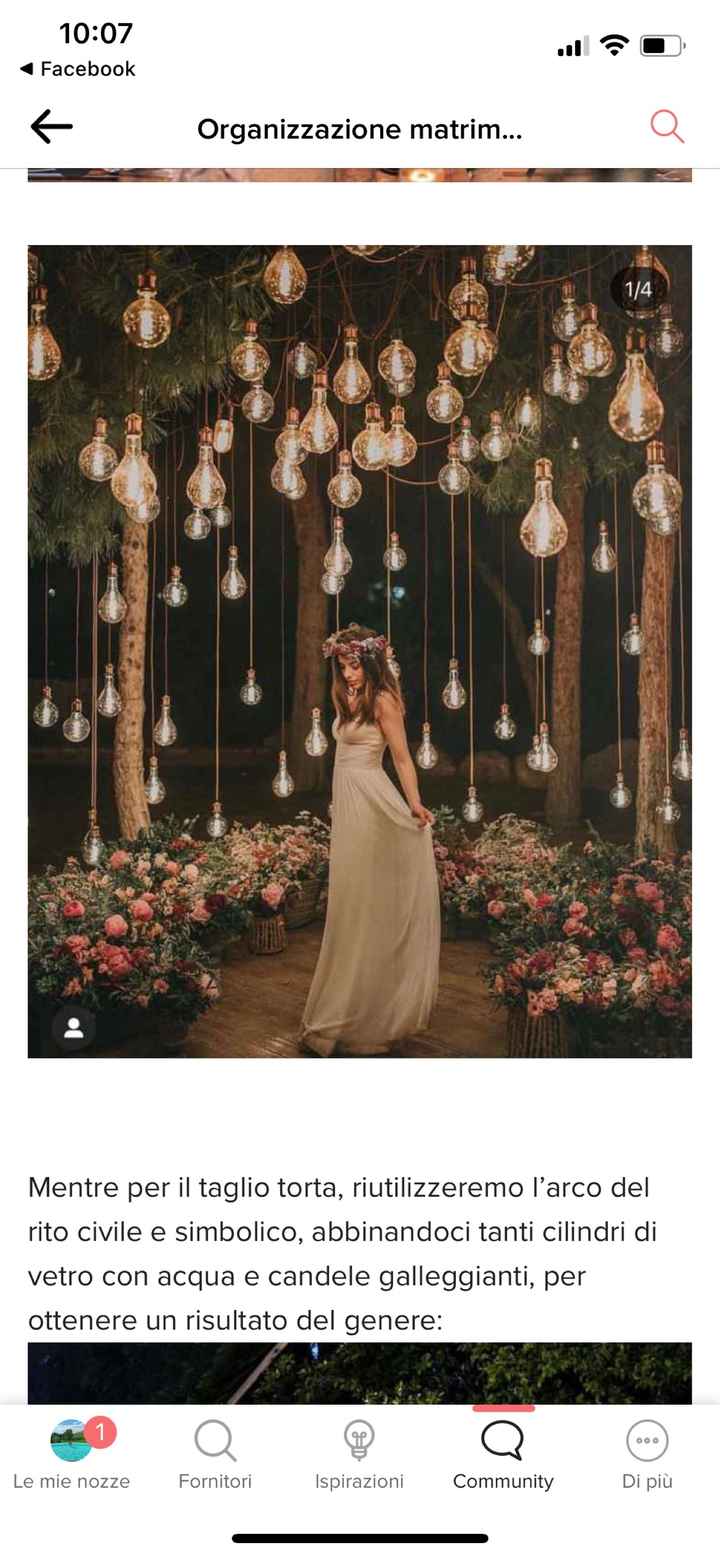
Task: Open the Le mie nozze tab
Action: [71, 1453]
